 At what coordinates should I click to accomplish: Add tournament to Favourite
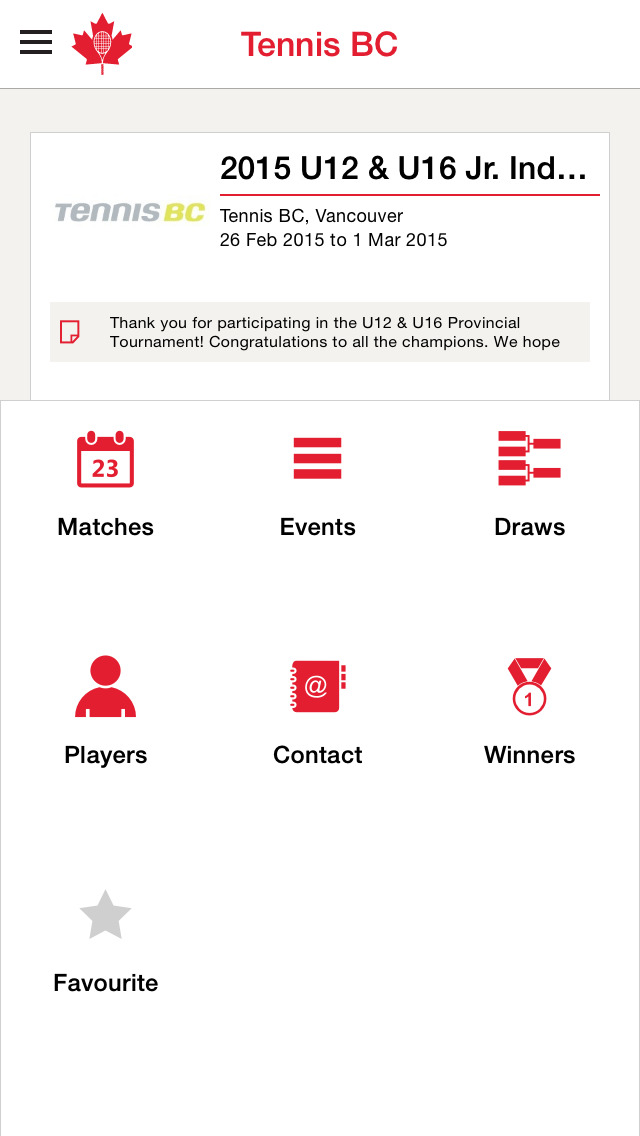(x=106, y=940)
